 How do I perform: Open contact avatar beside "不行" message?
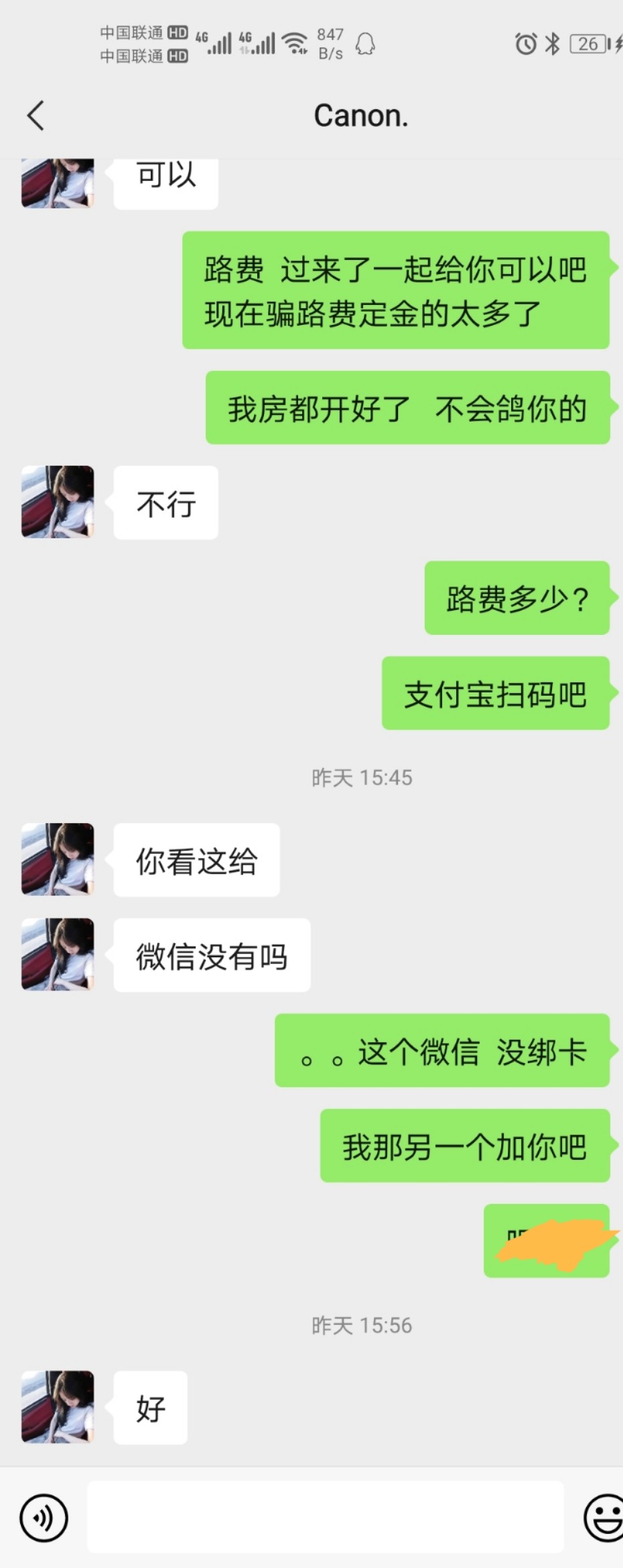(58, 501)
